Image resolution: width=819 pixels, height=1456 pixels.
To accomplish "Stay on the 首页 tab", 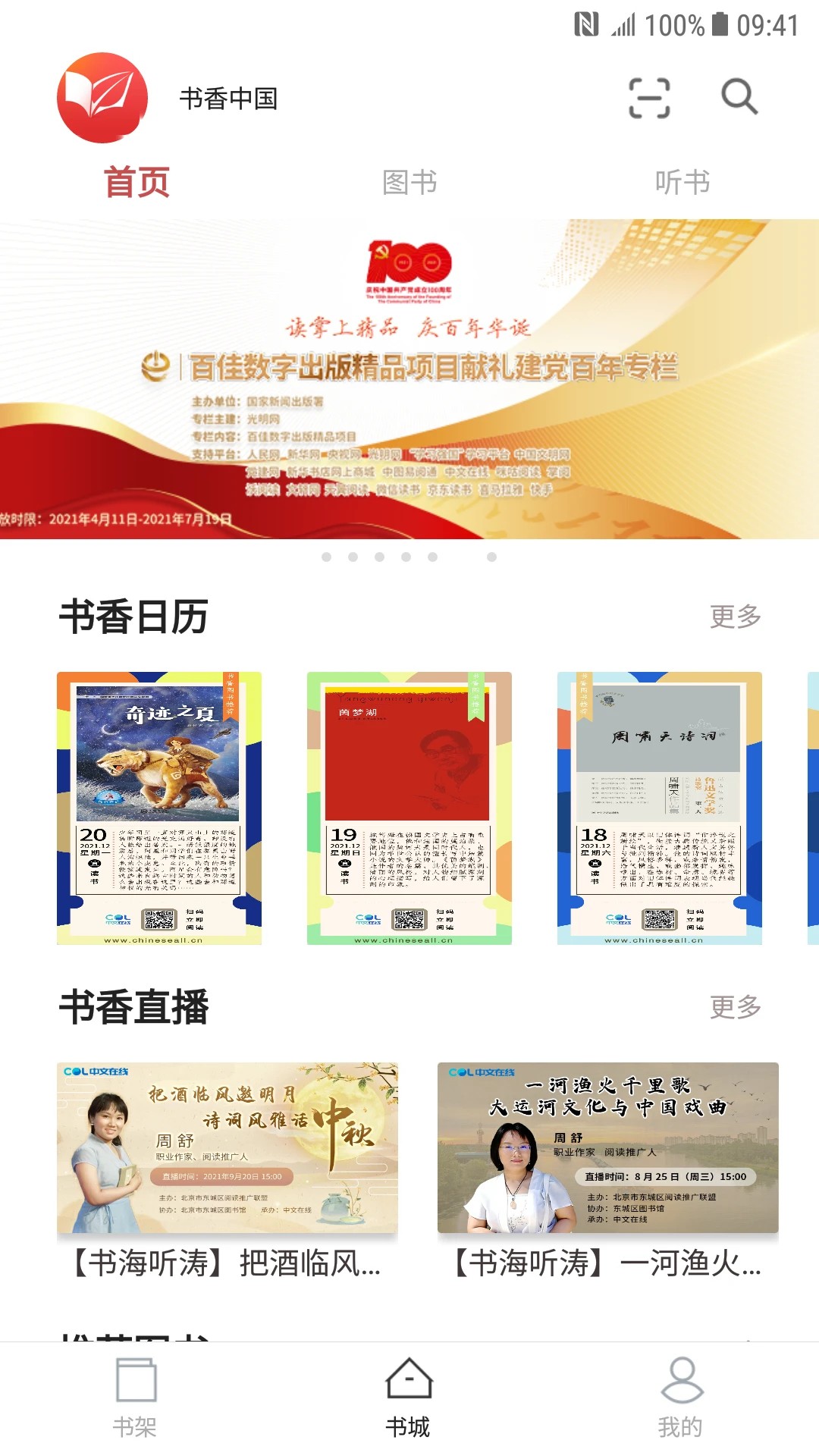I will coord(138,180).
